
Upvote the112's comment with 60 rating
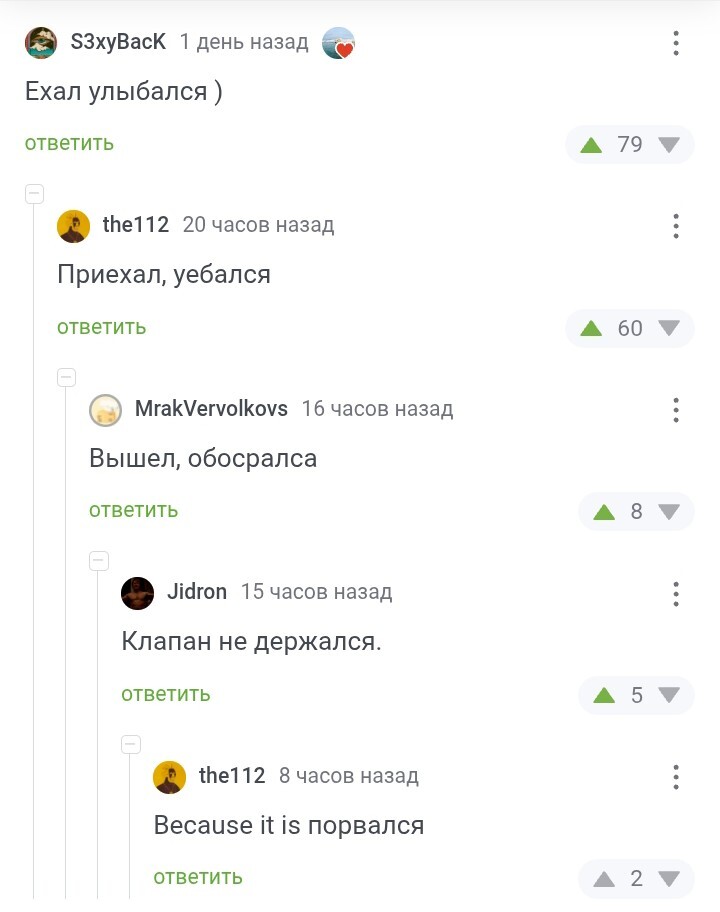pyautogui.click(x=591, y=328)
